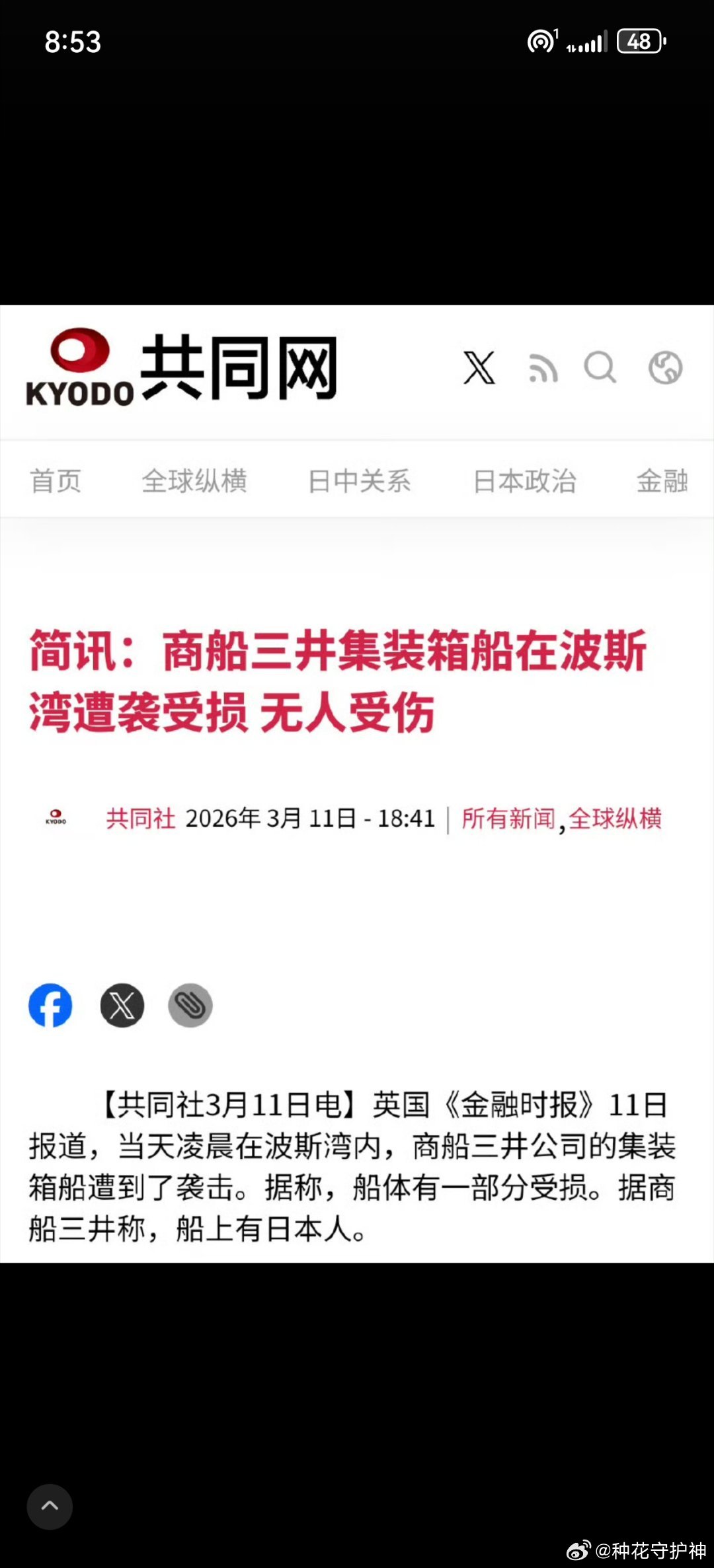Tap the screen mirroring icon in status bar
714x1568 pixels.
[541, 41]
